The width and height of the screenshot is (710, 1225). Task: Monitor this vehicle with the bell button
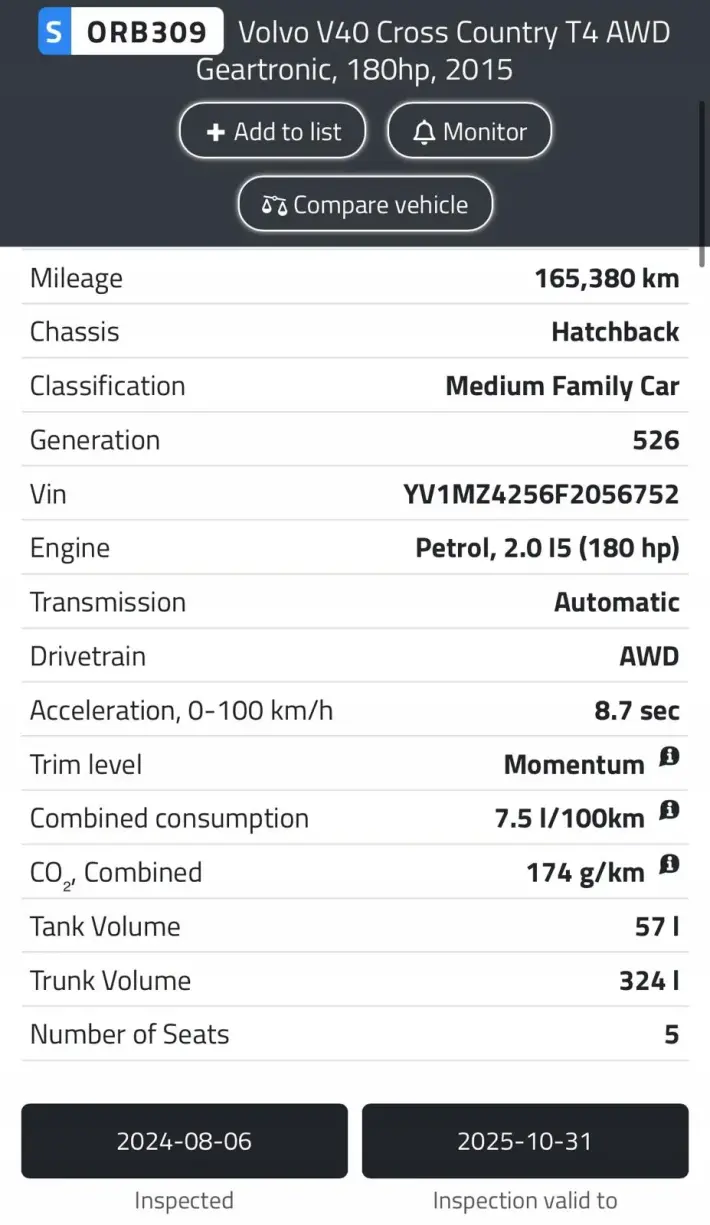pyautogui.click(x=469, y=132)
